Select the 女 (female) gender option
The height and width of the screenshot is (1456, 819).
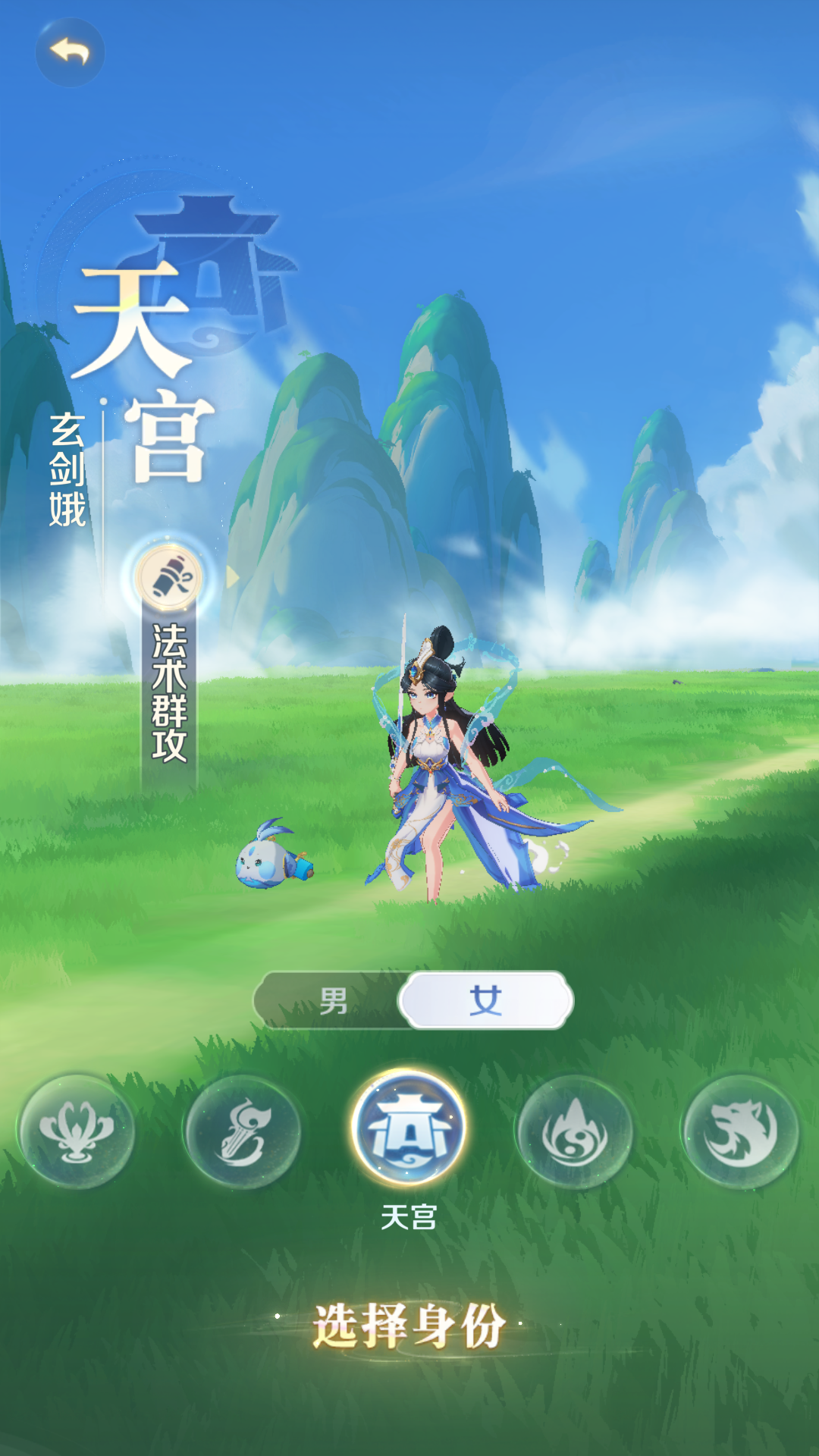(x=485, y=1000)
